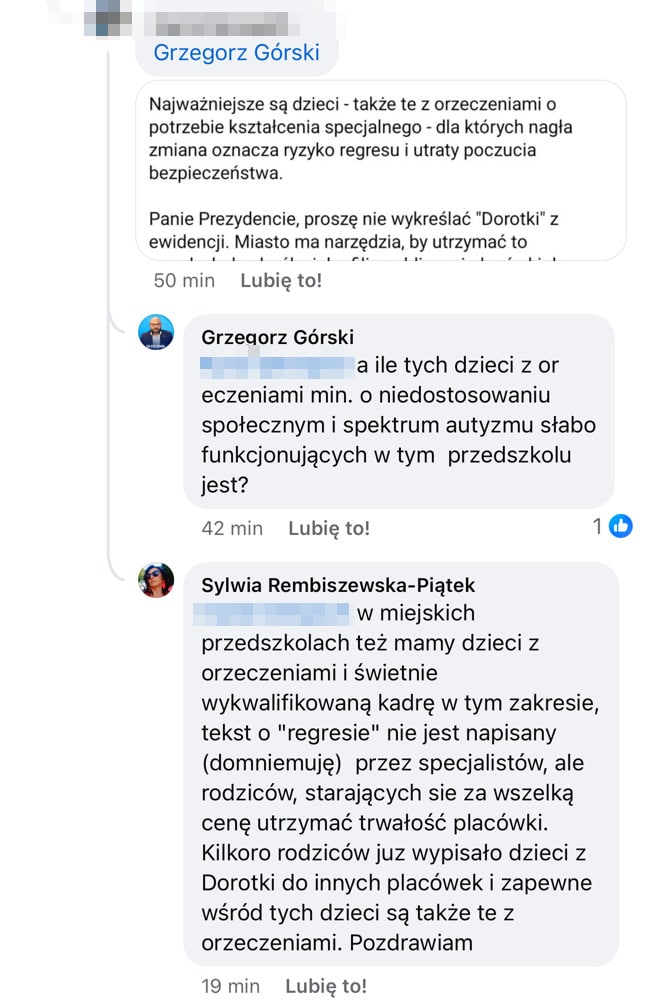645x1004 pixels.
Task: Open Sylwia Rembiszewska-Piątek's profile by name
Action: 338,584
